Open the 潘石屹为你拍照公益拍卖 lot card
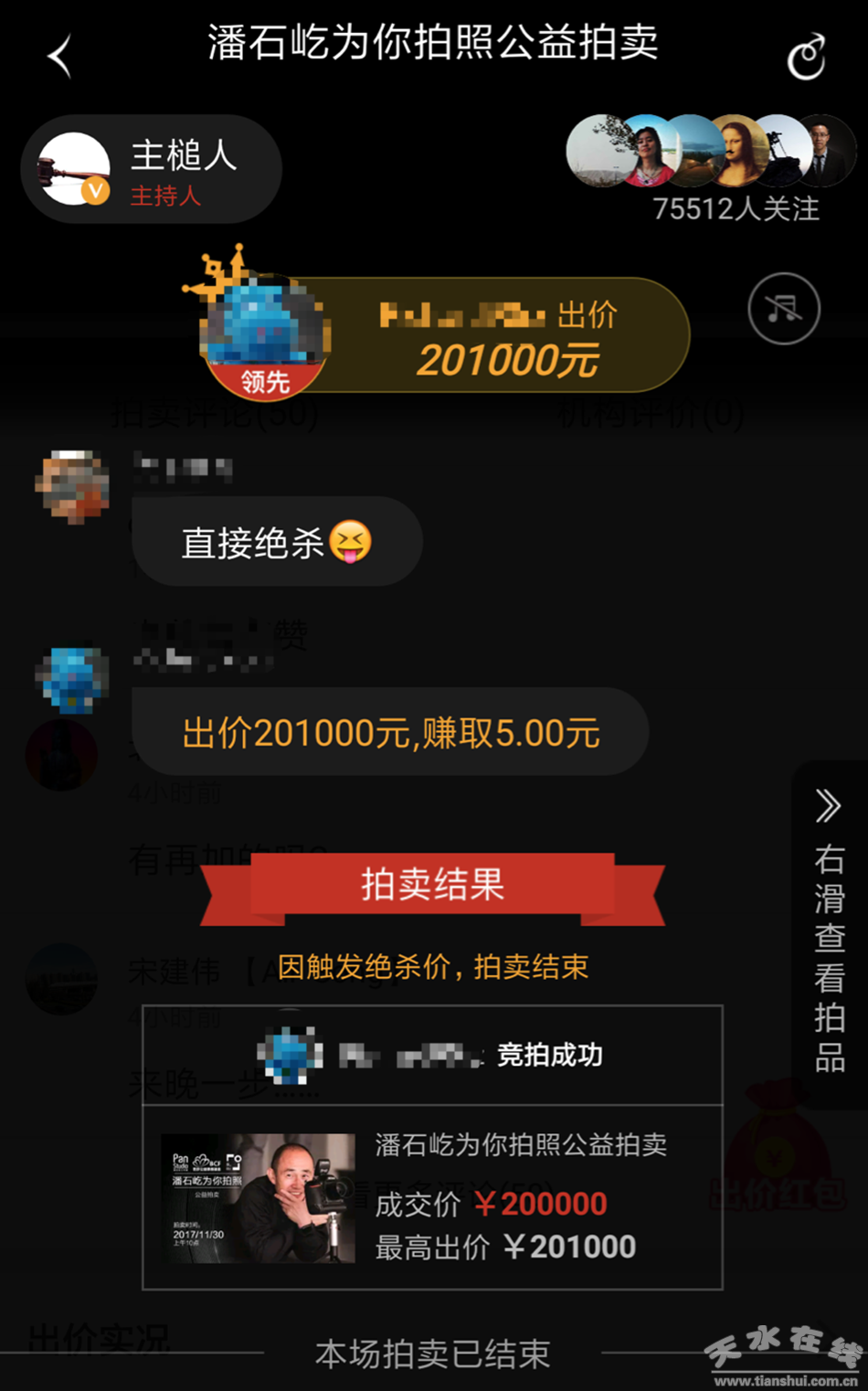 pos(432,1197)
